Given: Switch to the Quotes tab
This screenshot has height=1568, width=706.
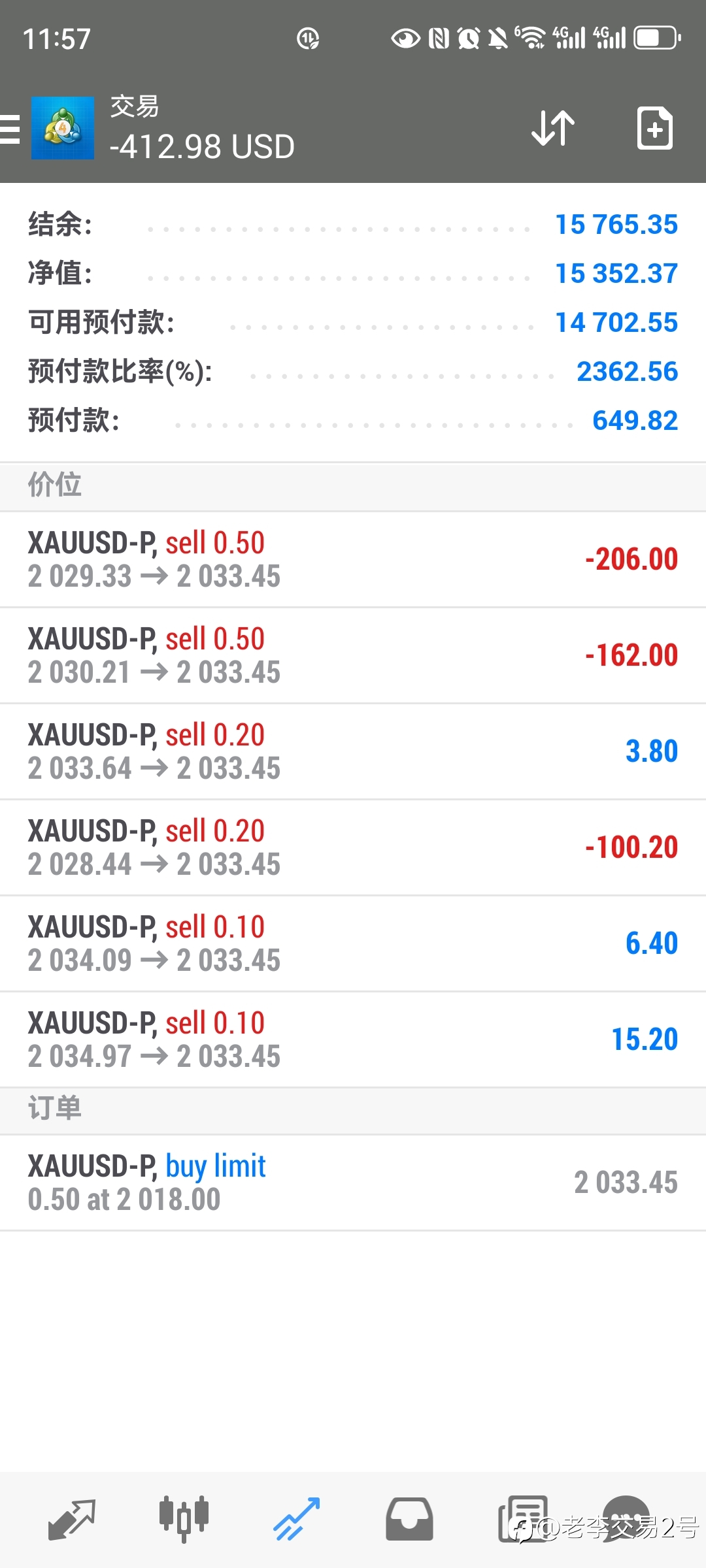Looking at the screenshot, I should click(71, 1520).
